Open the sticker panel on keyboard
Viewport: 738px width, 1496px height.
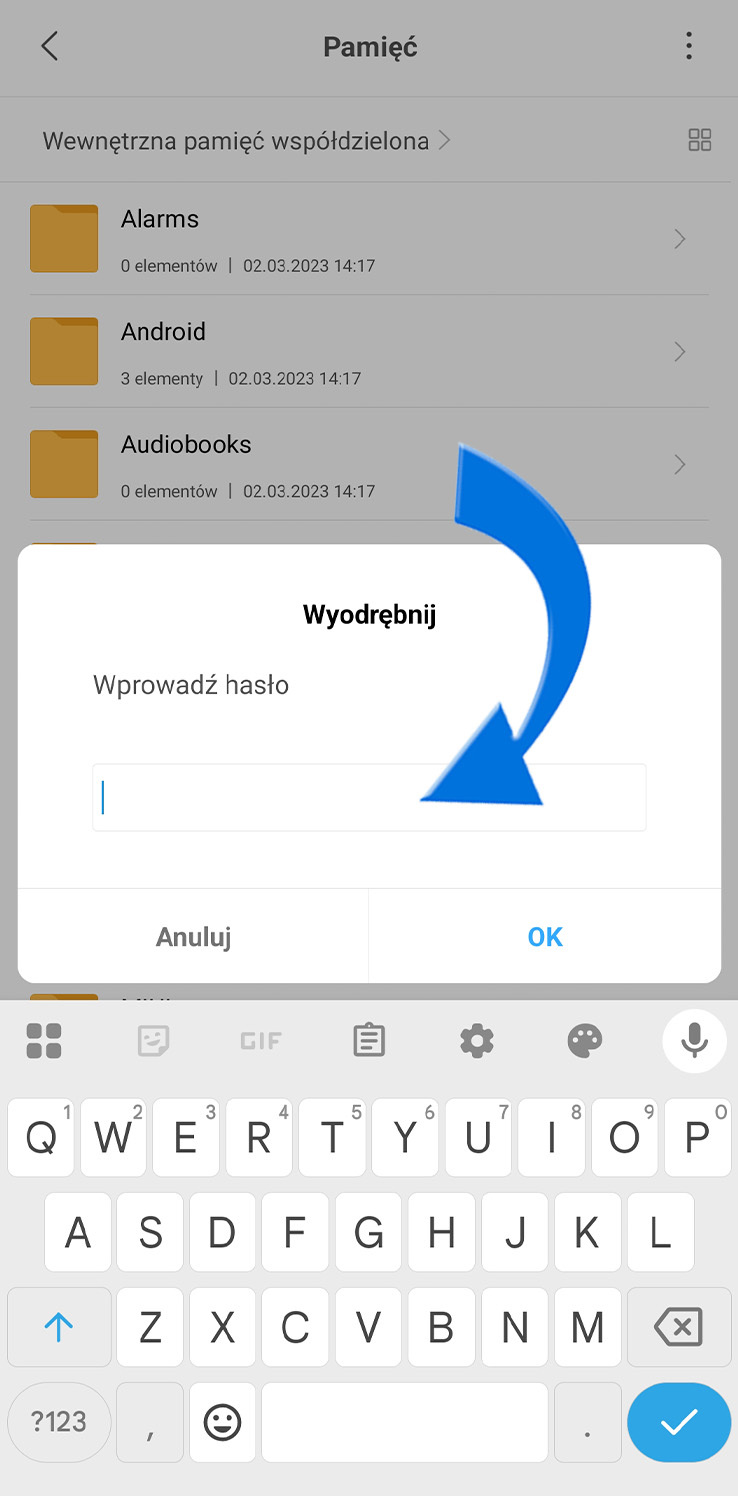point(153,1041)
